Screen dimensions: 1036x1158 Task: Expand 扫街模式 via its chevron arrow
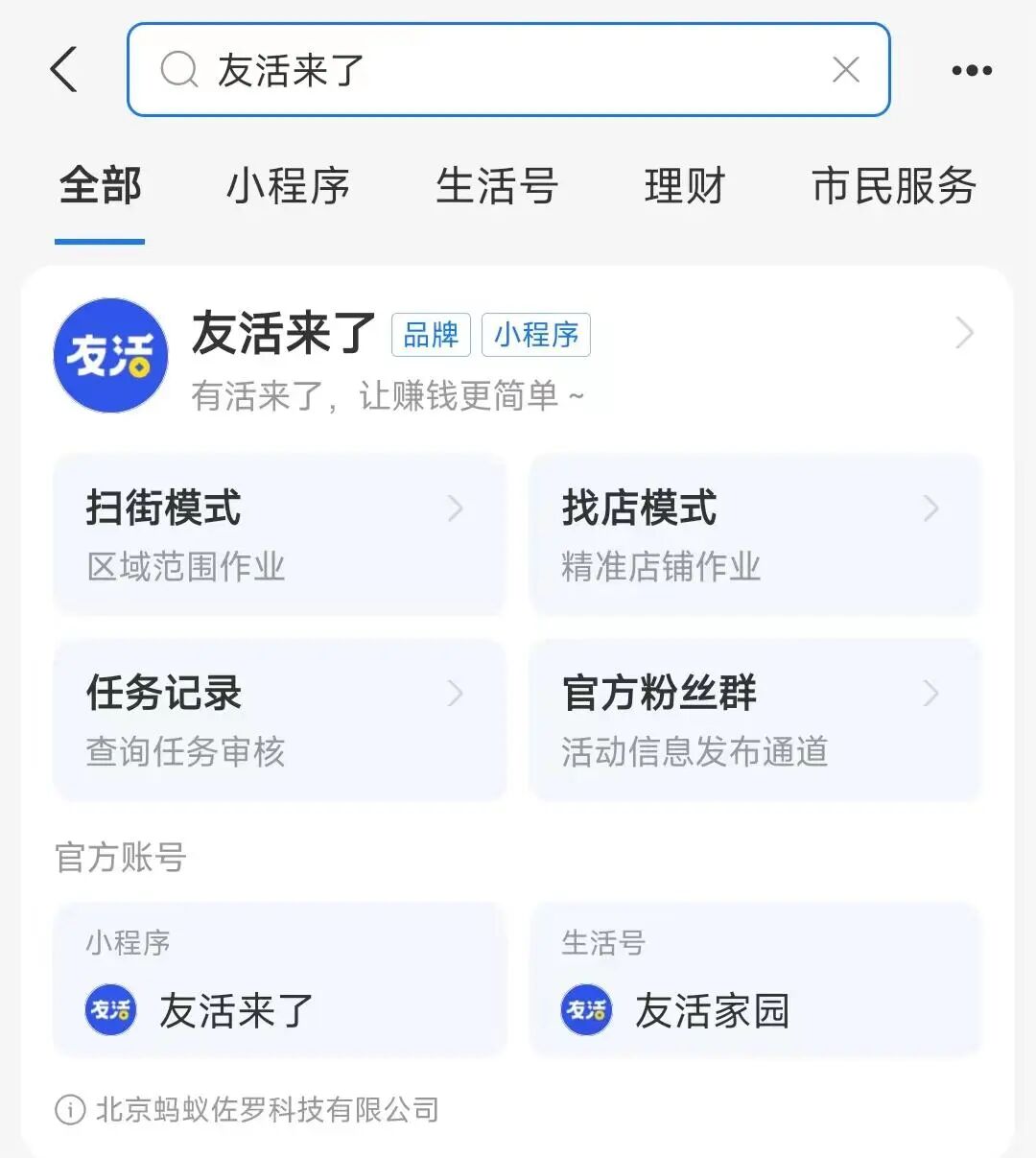[455, 508]
